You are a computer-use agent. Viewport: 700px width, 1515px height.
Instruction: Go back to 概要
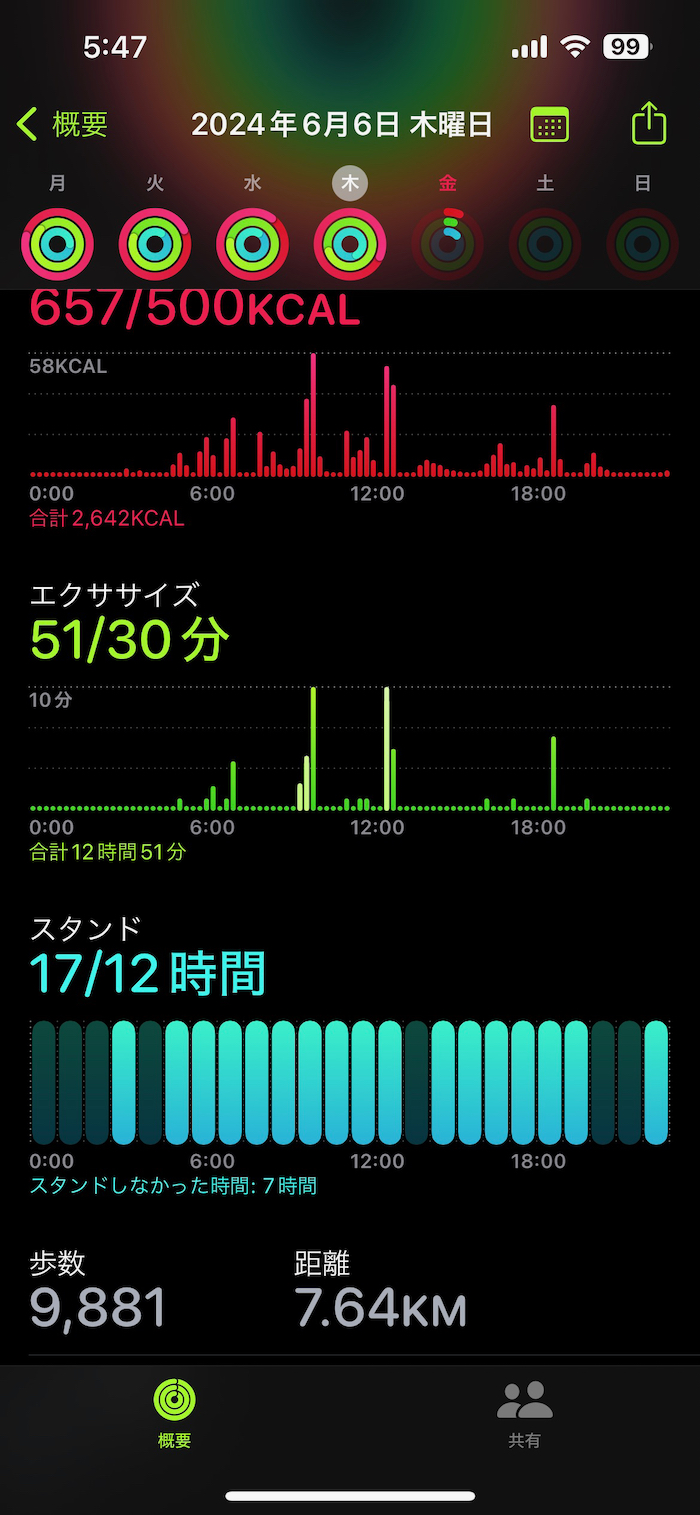click(63, 125)
